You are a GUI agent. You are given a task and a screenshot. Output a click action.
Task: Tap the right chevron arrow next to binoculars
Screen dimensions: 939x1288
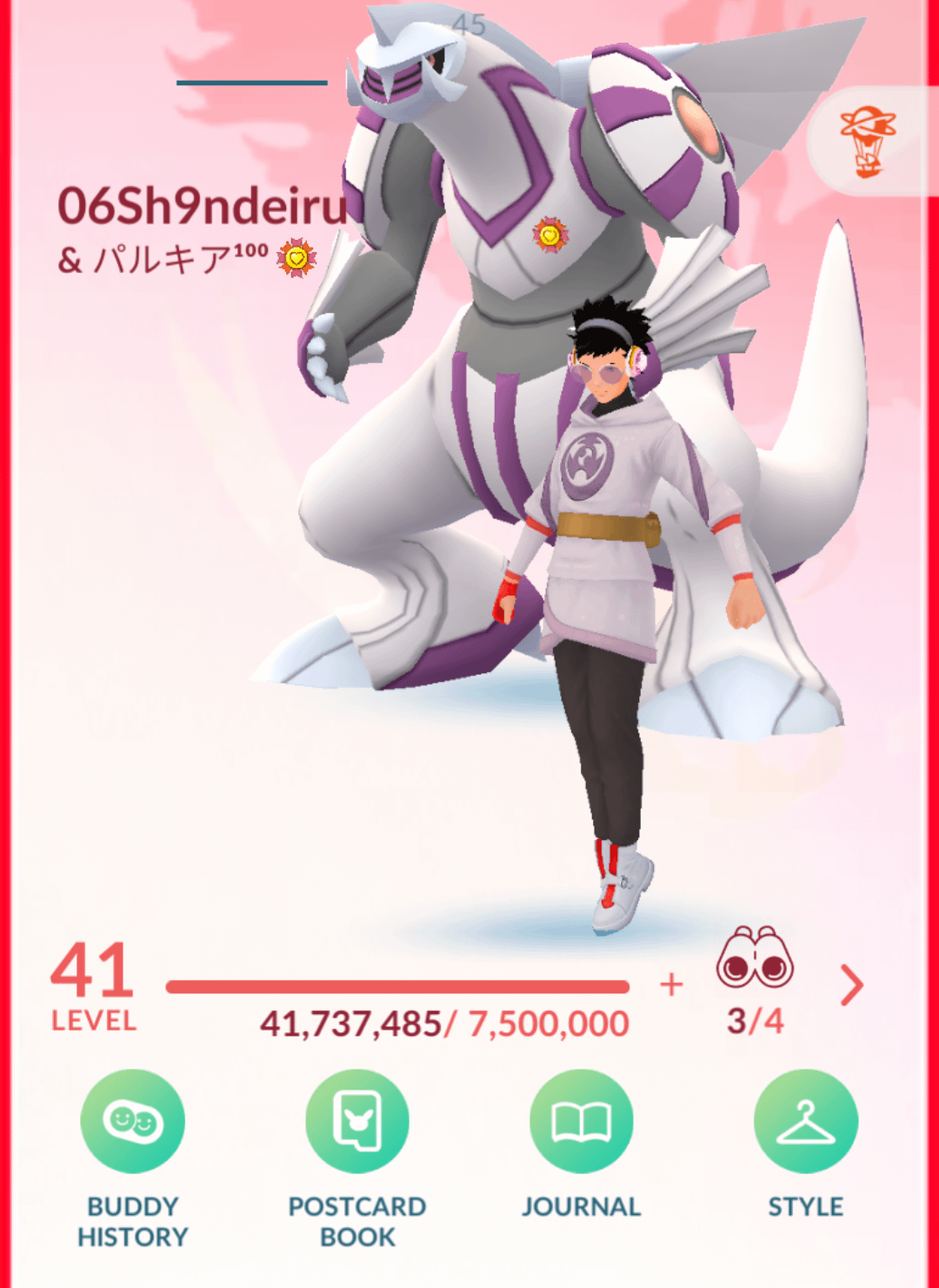tap(852, 985)
